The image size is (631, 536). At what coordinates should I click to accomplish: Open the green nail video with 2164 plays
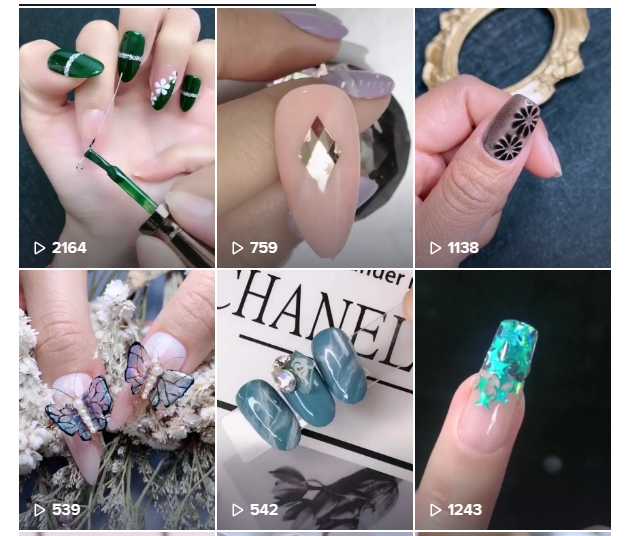pyautogui.click(x=116, y=138)
